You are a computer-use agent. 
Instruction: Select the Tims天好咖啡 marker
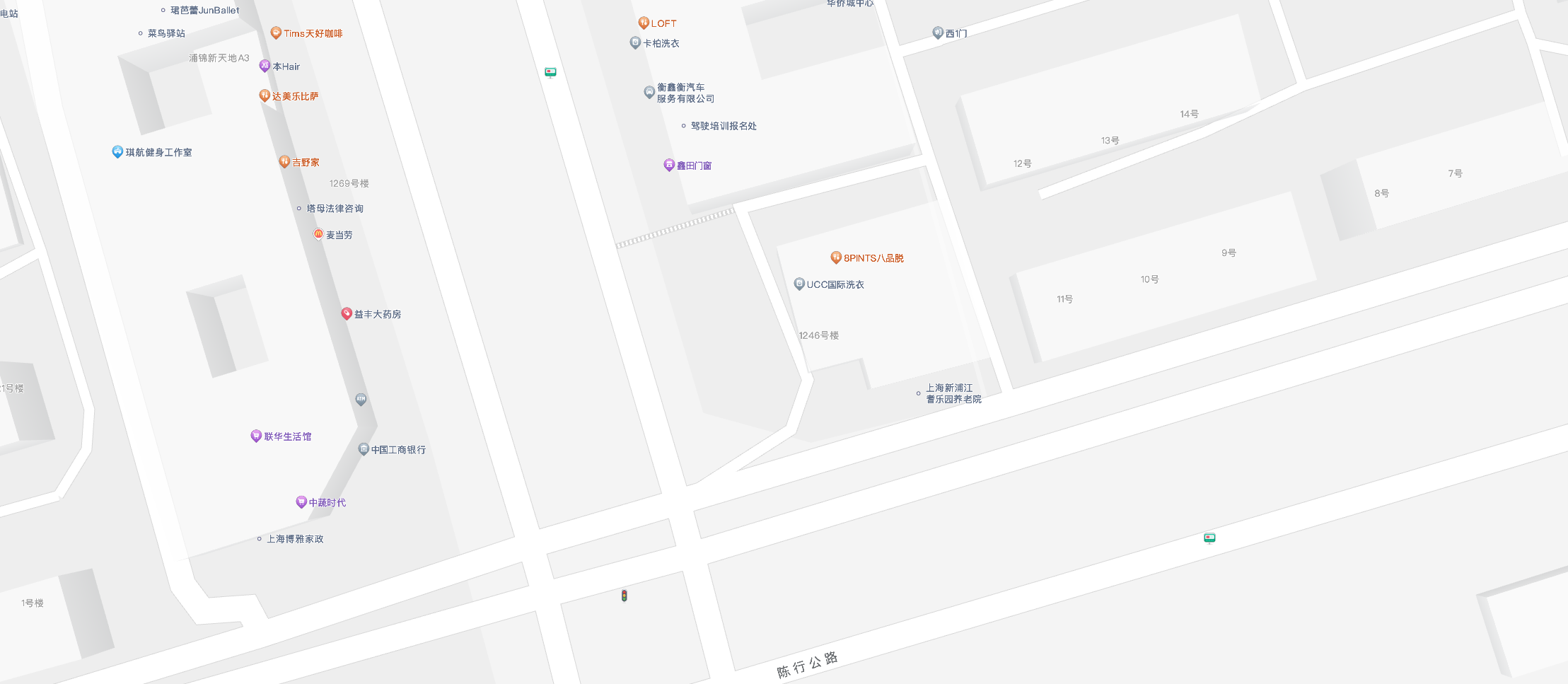pos(277,33)
